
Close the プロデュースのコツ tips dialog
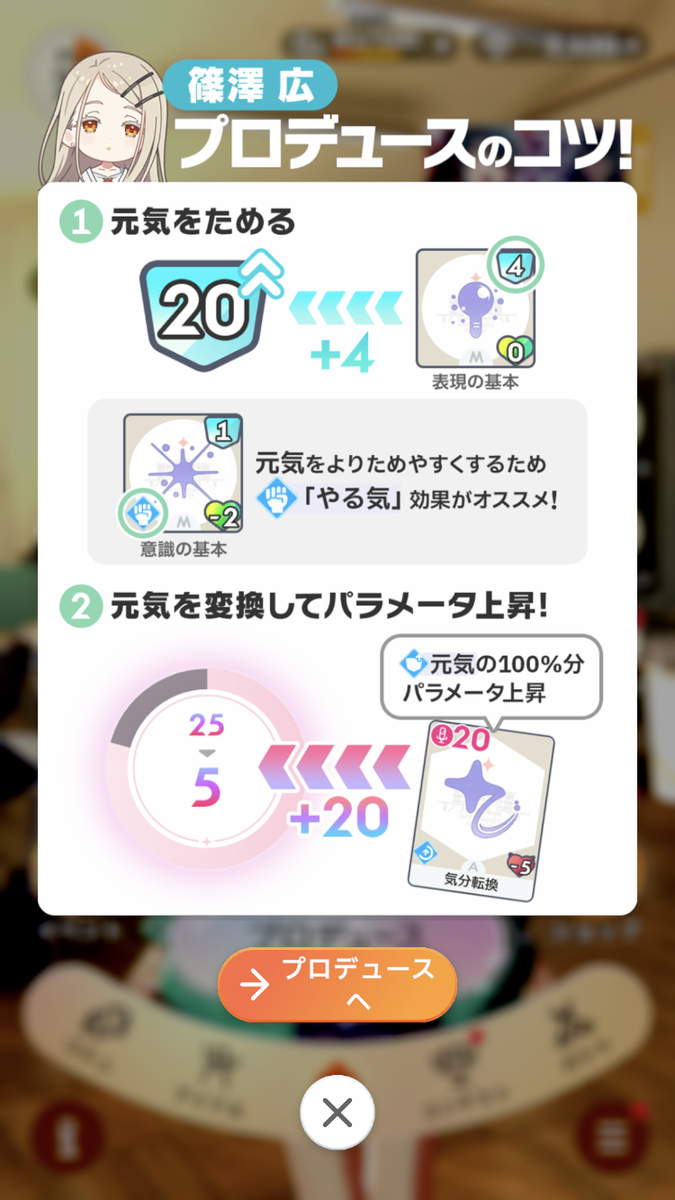(x=337, y=1113)
